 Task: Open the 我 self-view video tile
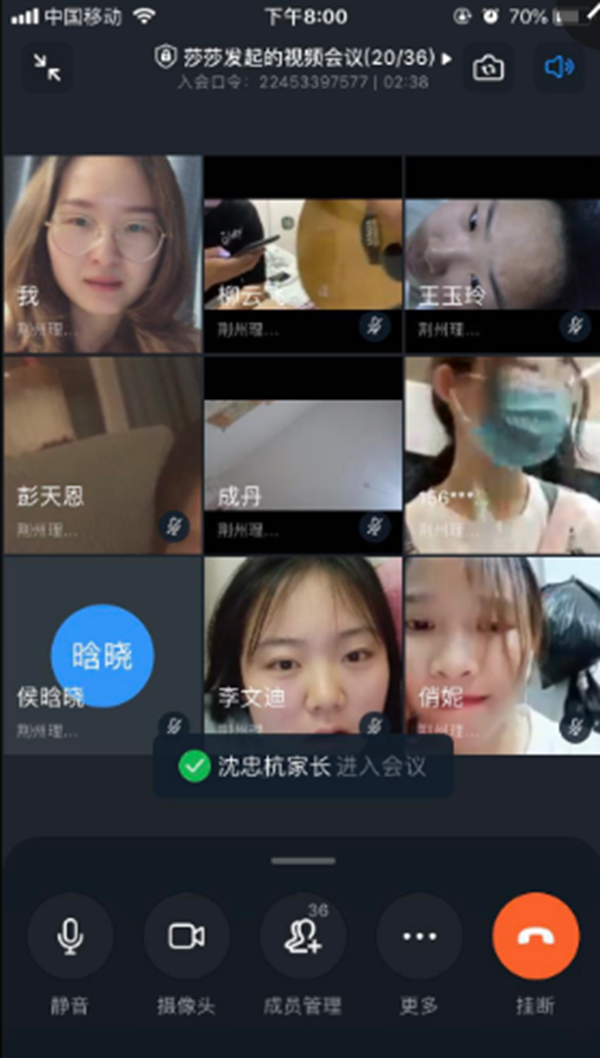click(101, 252)
